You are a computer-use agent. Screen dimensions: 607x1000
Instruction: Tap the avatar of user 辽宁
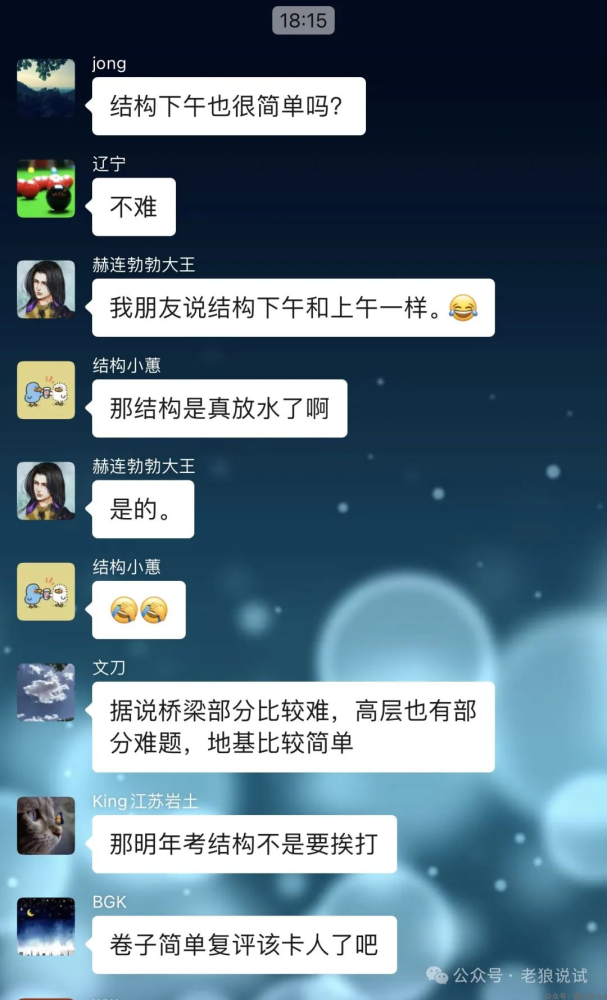pos(46,189)
